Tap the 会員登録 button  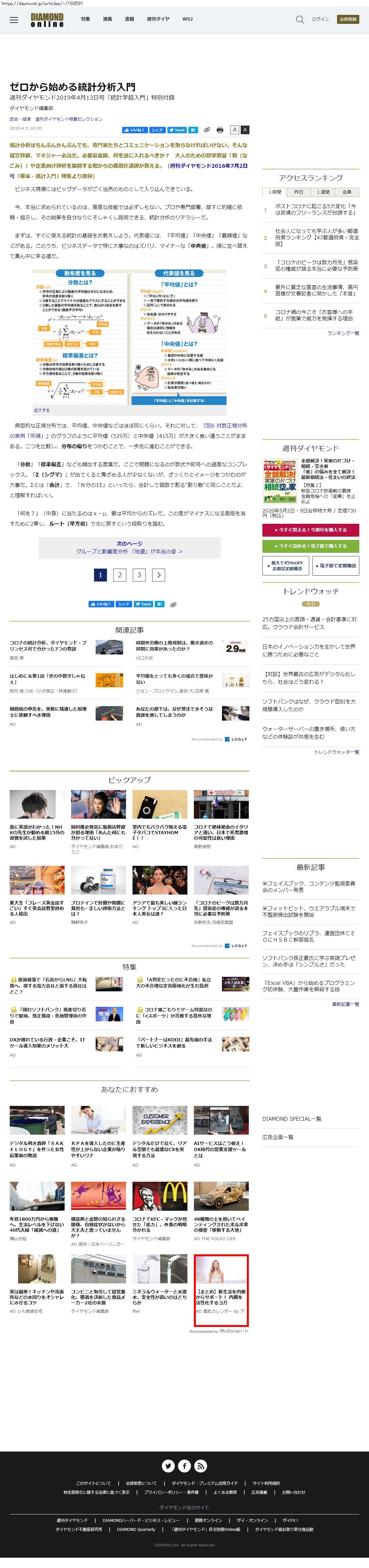[x=348, y=19]
